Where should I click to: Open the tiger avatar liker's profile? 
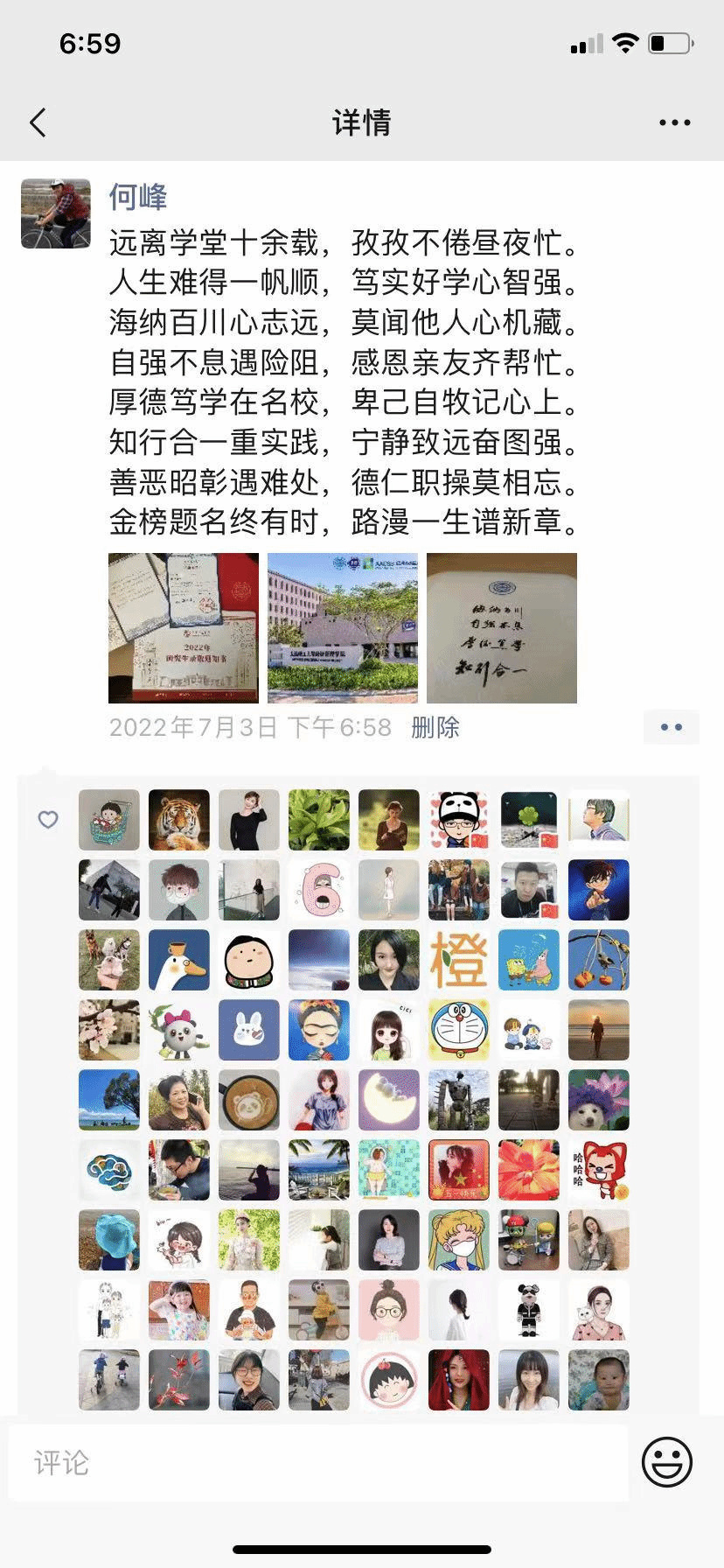coord(179,820)
